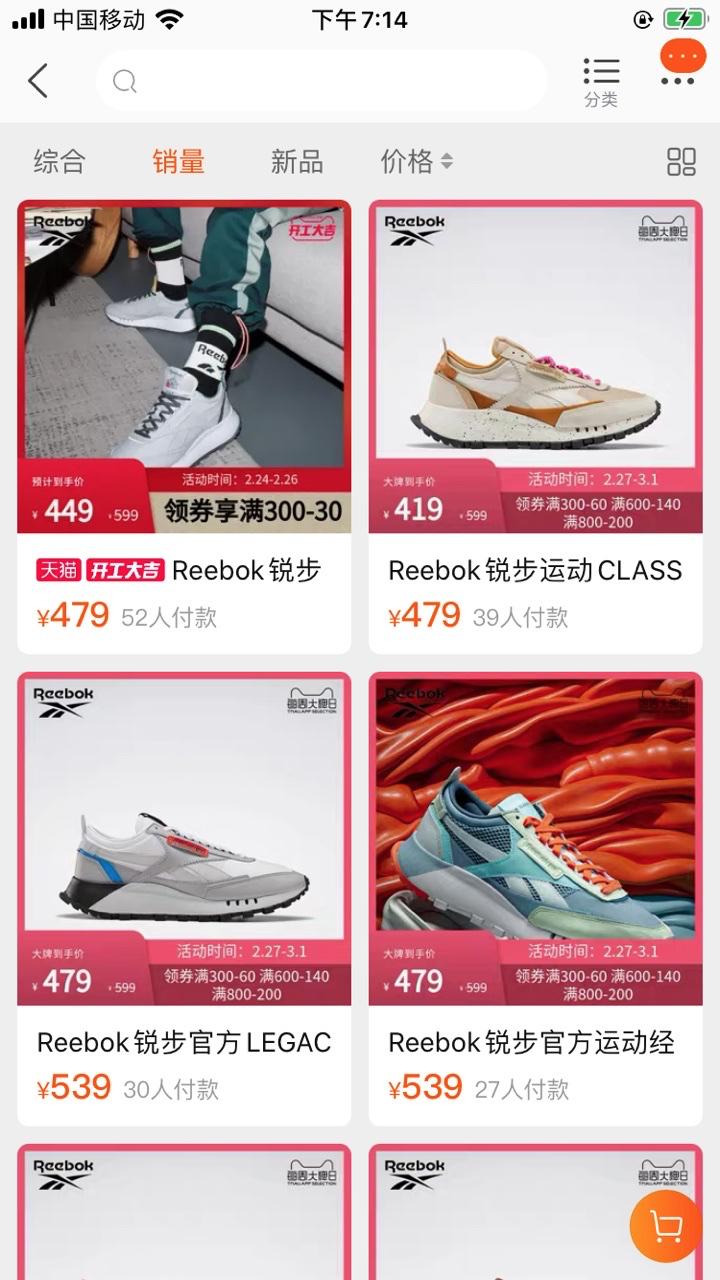Tap the Reebok logo on first product image
720x1280 pixels.
[64, 228]
